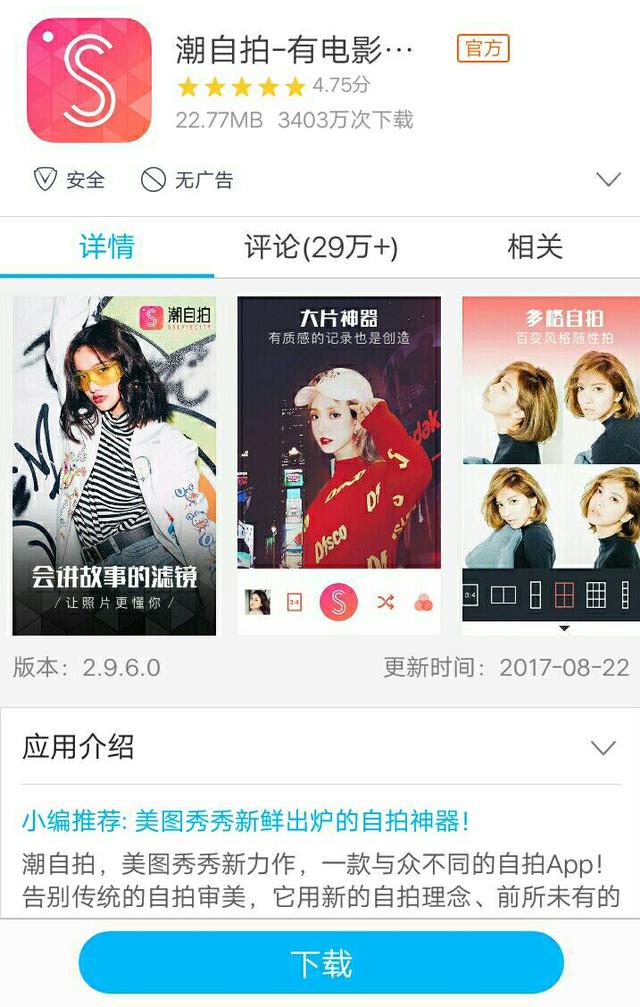Screen dimensions: 640x1007
Task: Open the 大片神器 screenshot
Action: [x=339, y=465]
